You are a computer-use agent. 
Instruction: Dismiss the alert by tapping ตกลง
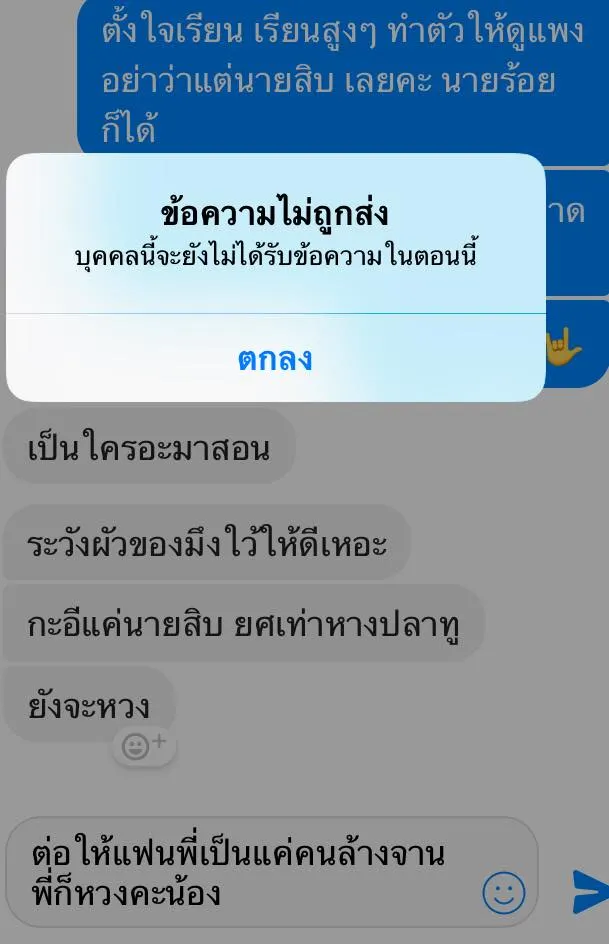pyautogui.click(x=275, y=359)
